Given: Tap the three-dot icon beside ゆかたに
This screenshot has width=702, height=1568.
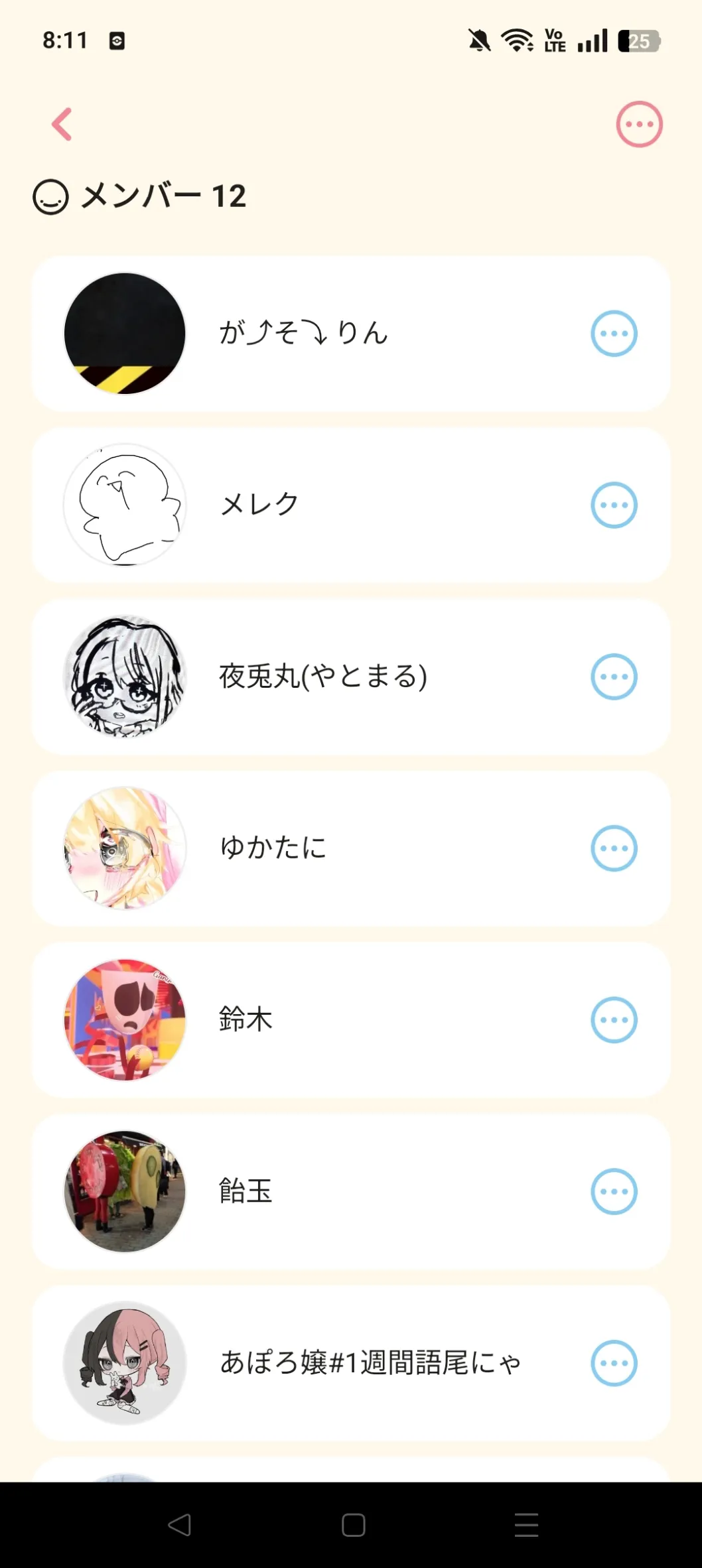Looking at the screenshot, I should 614,848.
